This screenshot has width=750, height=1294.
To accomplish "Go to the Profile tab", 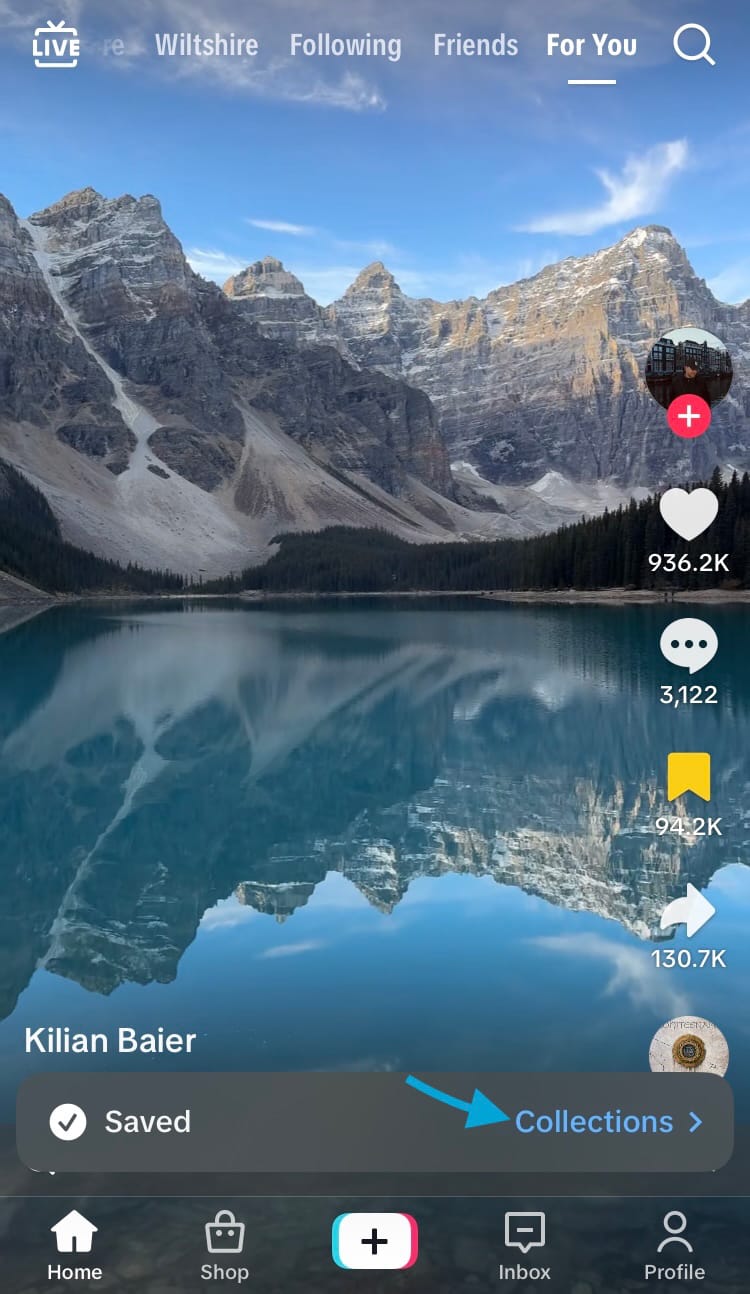I will pos(674,1245).
